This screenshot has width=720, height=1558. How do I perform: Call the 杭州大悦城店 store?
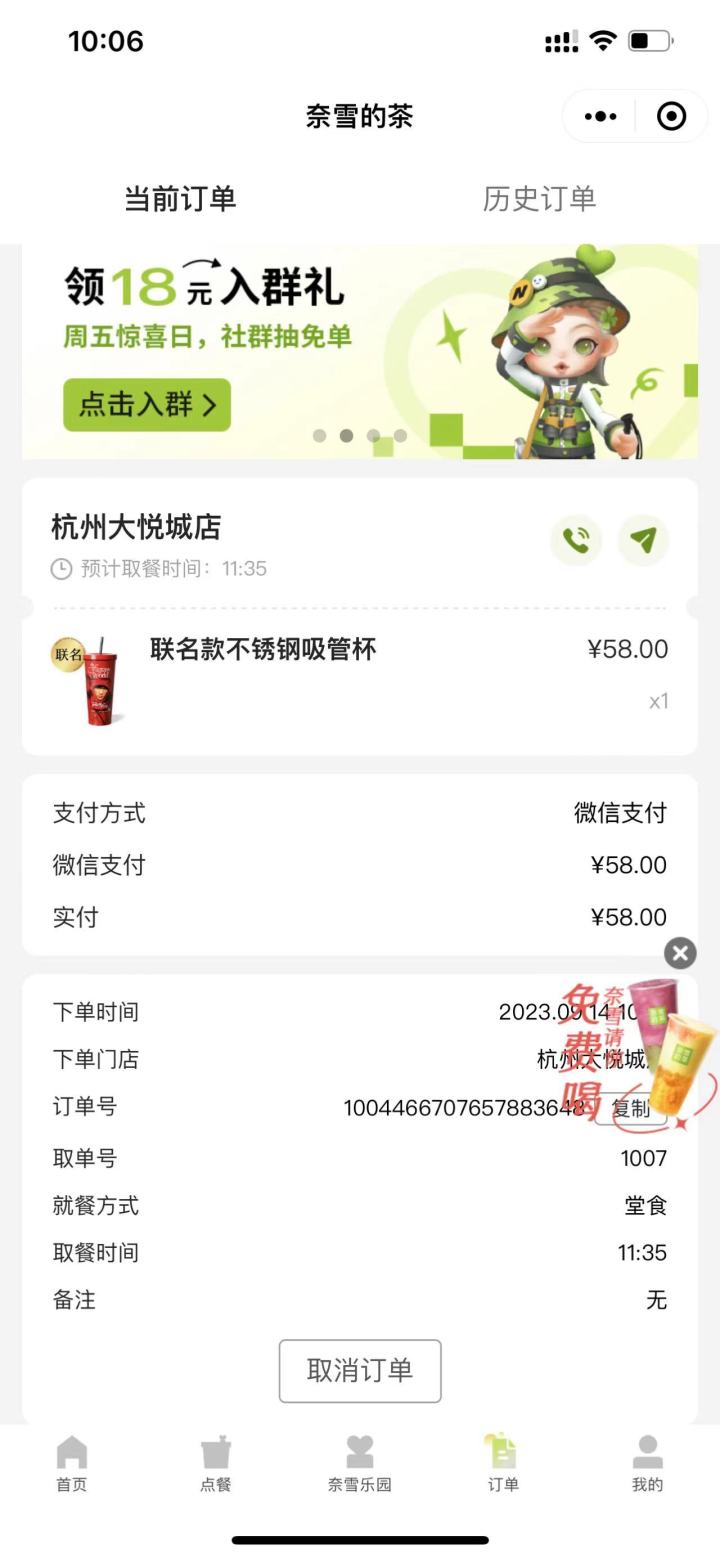click(x=576, y=541)
